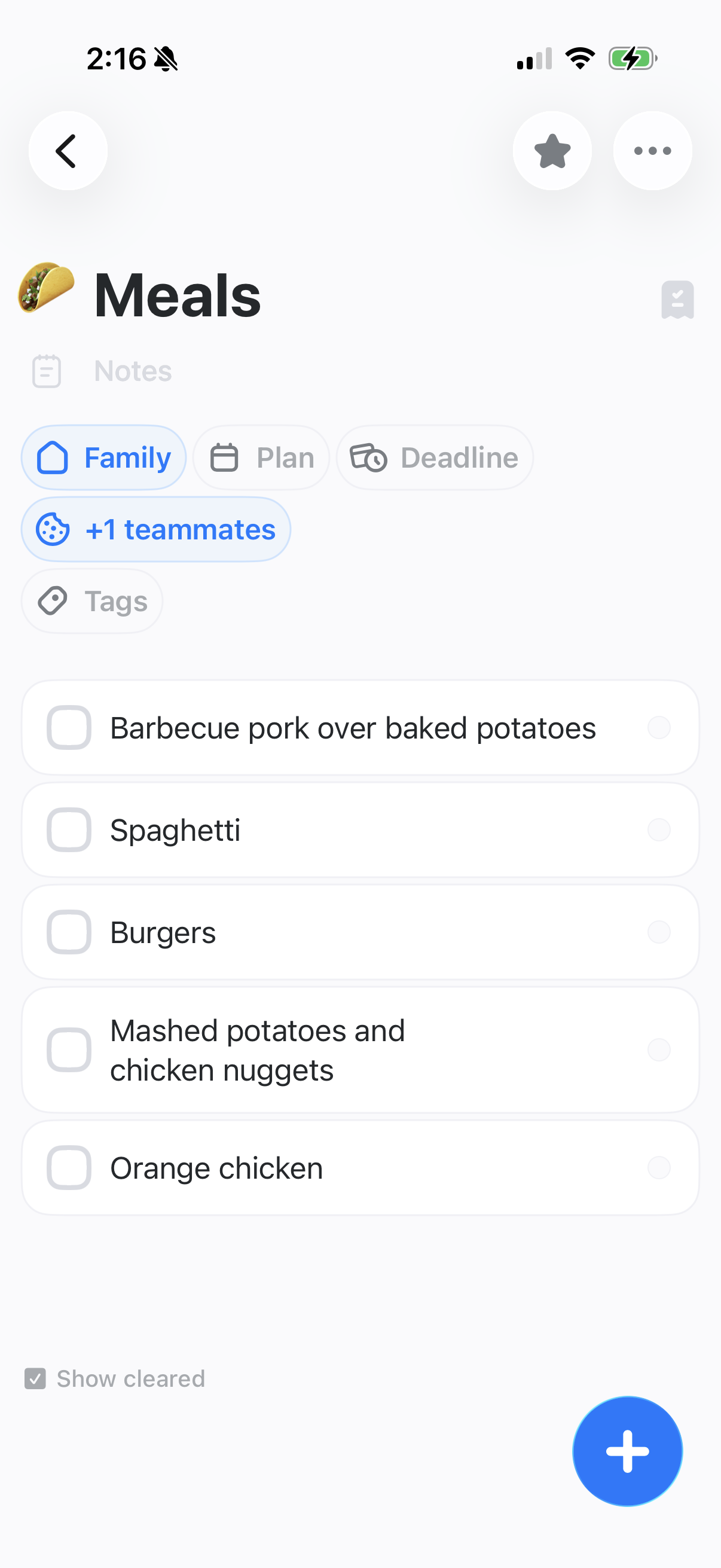Open the three-dot overflow menu
Viewport: 721px width, 1568px height.
[652, 150]
